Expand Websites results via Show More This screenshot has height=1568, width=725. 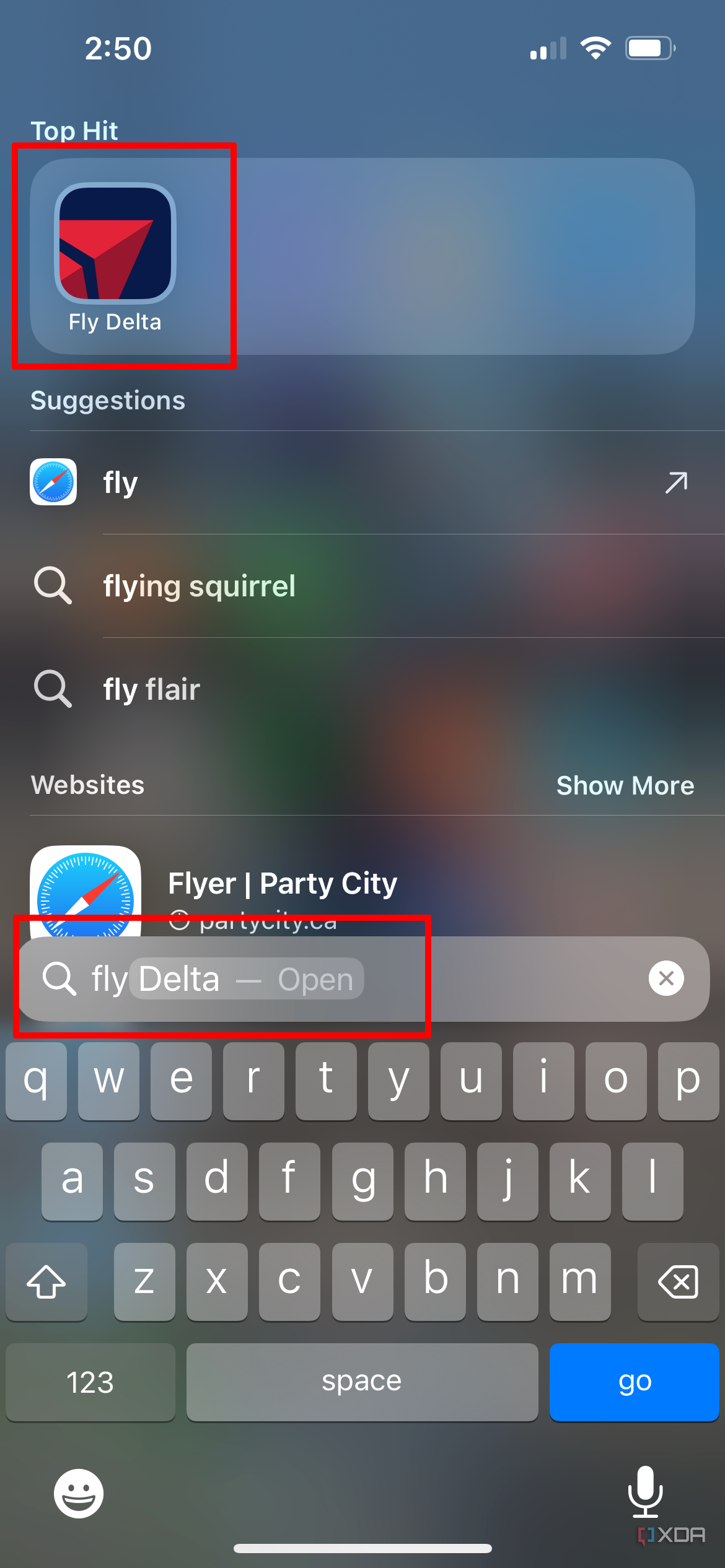625,785
